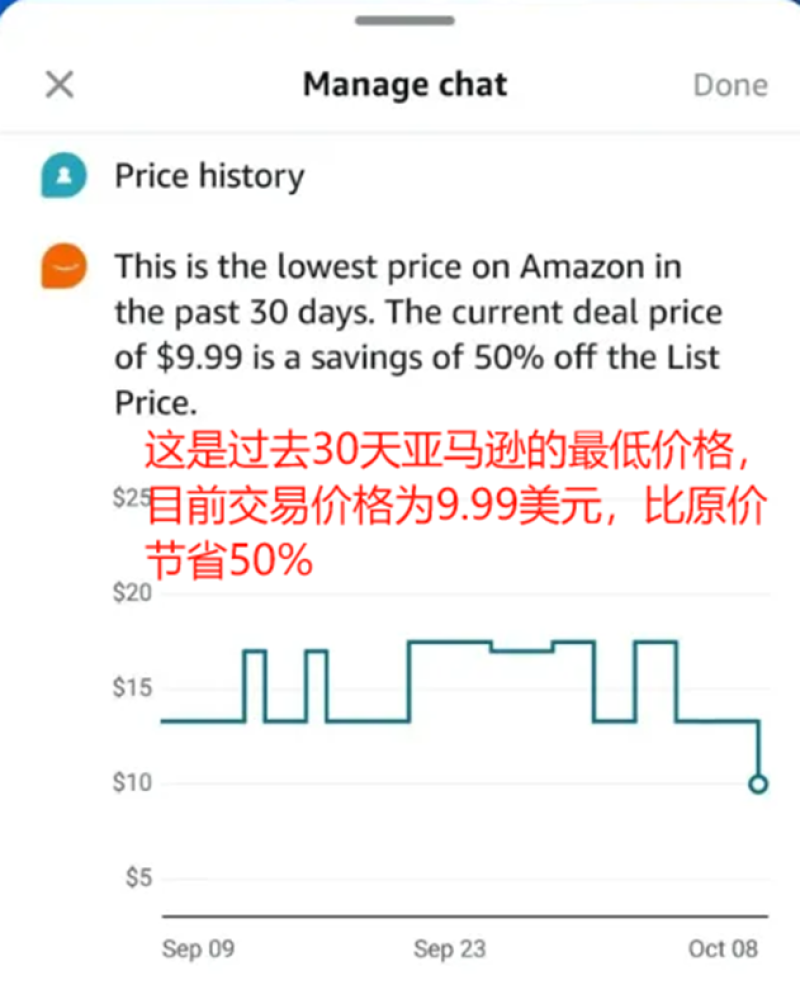Close the Manage chat sheet
Viewport: 800px width, 985px height.
click(x=60, y=85)
